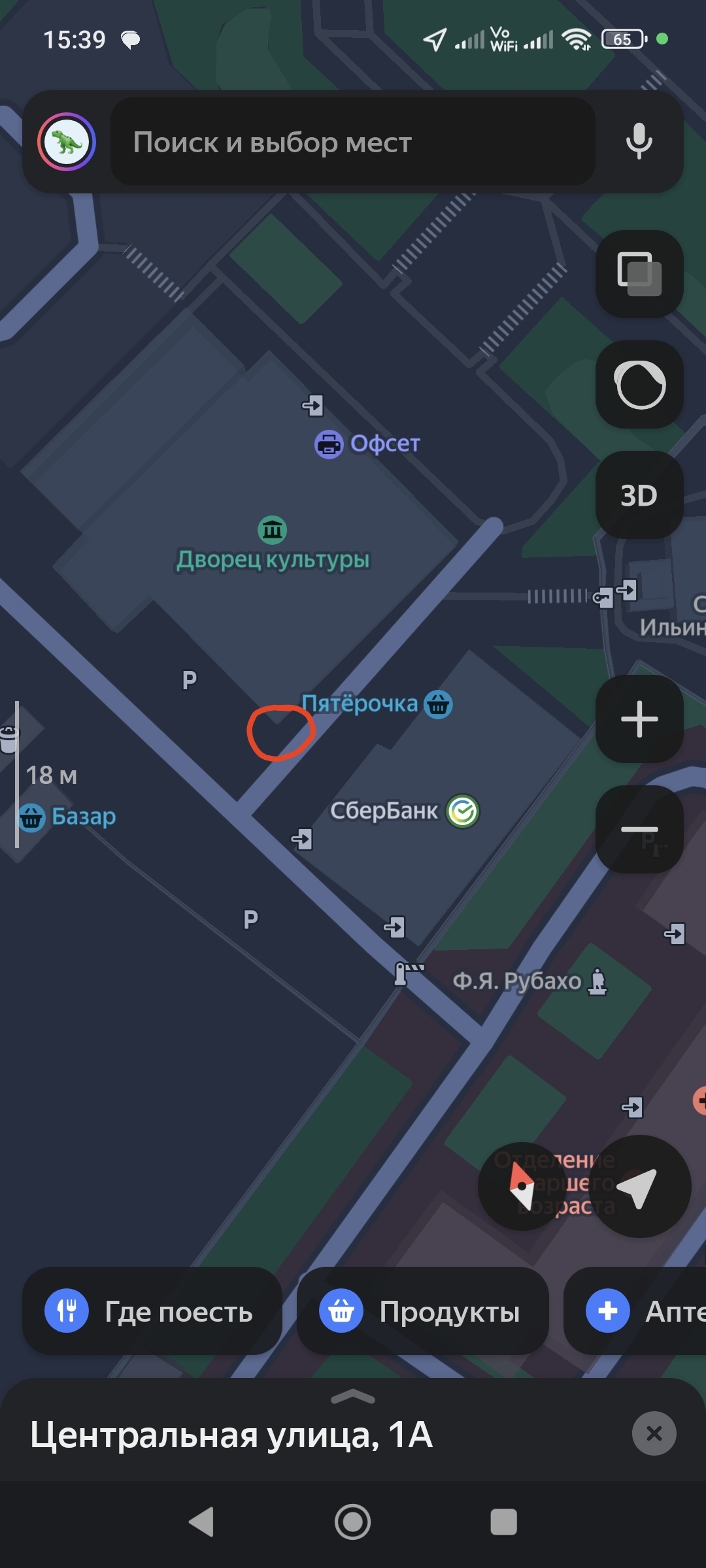Open the Дворец культуры map marker
The width and height of the screenshot is (706, 1568).
click(x=273, y=531)
